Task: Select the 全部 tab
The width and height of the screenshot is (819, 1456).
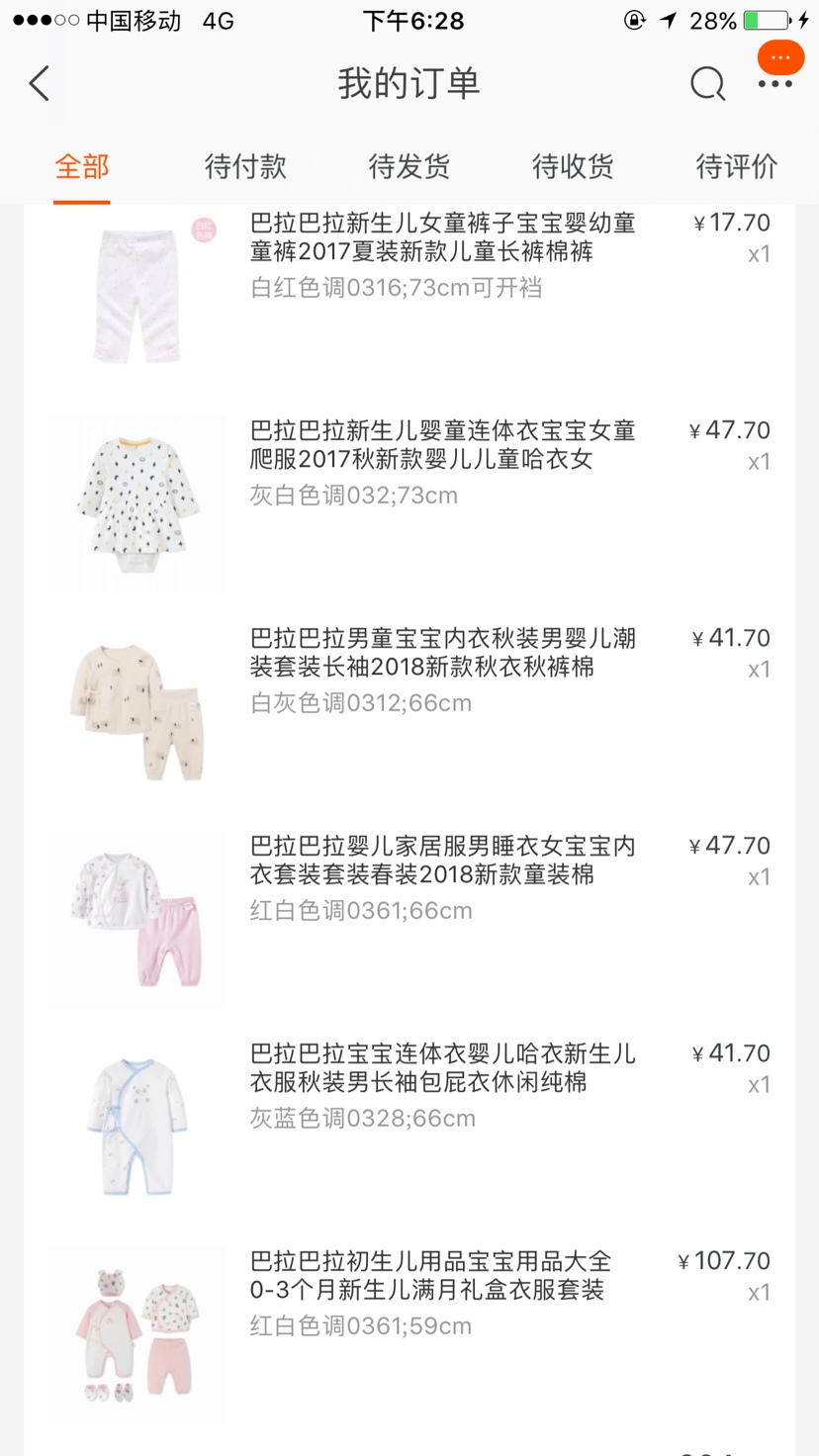Action: 82,166
